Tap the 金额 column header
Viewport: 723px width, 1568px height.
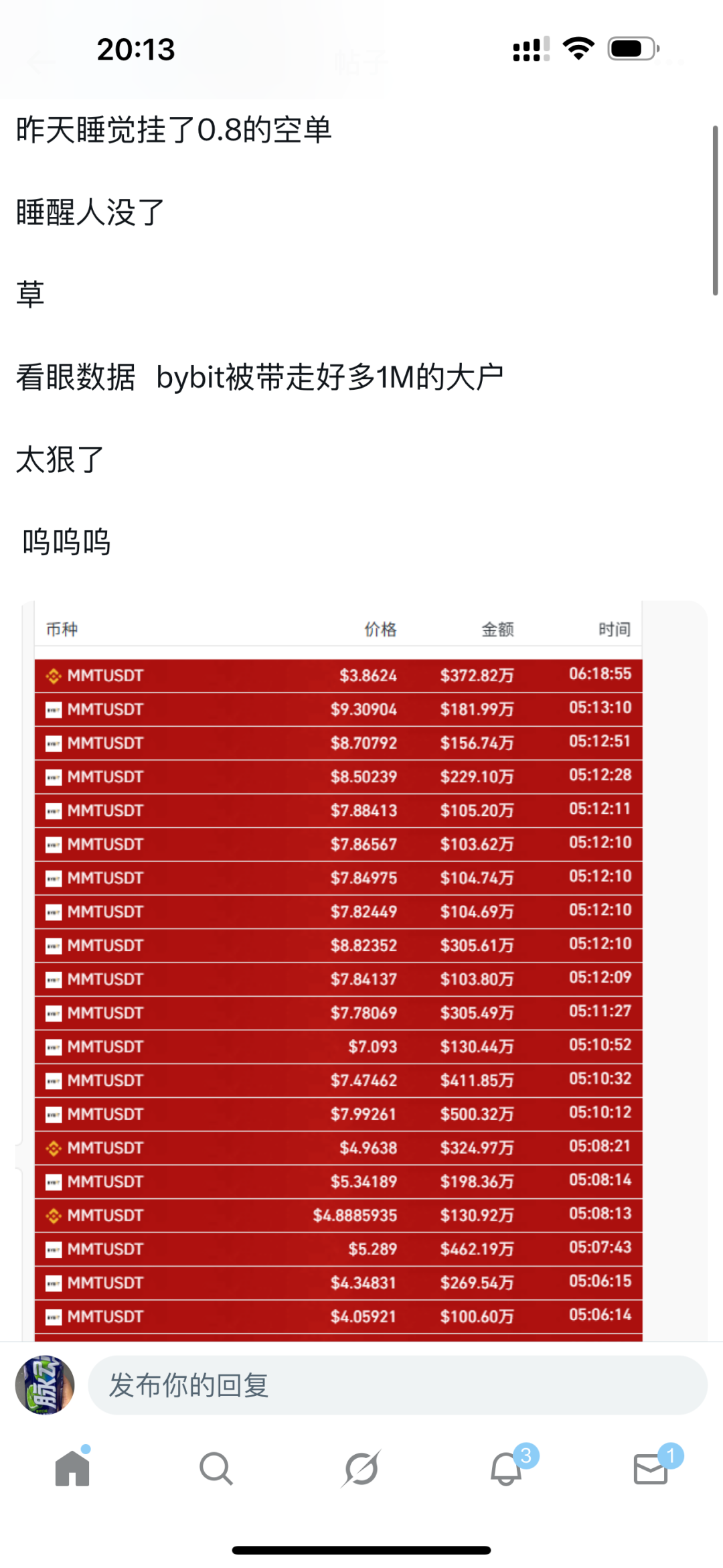click(x=497, y=629)
